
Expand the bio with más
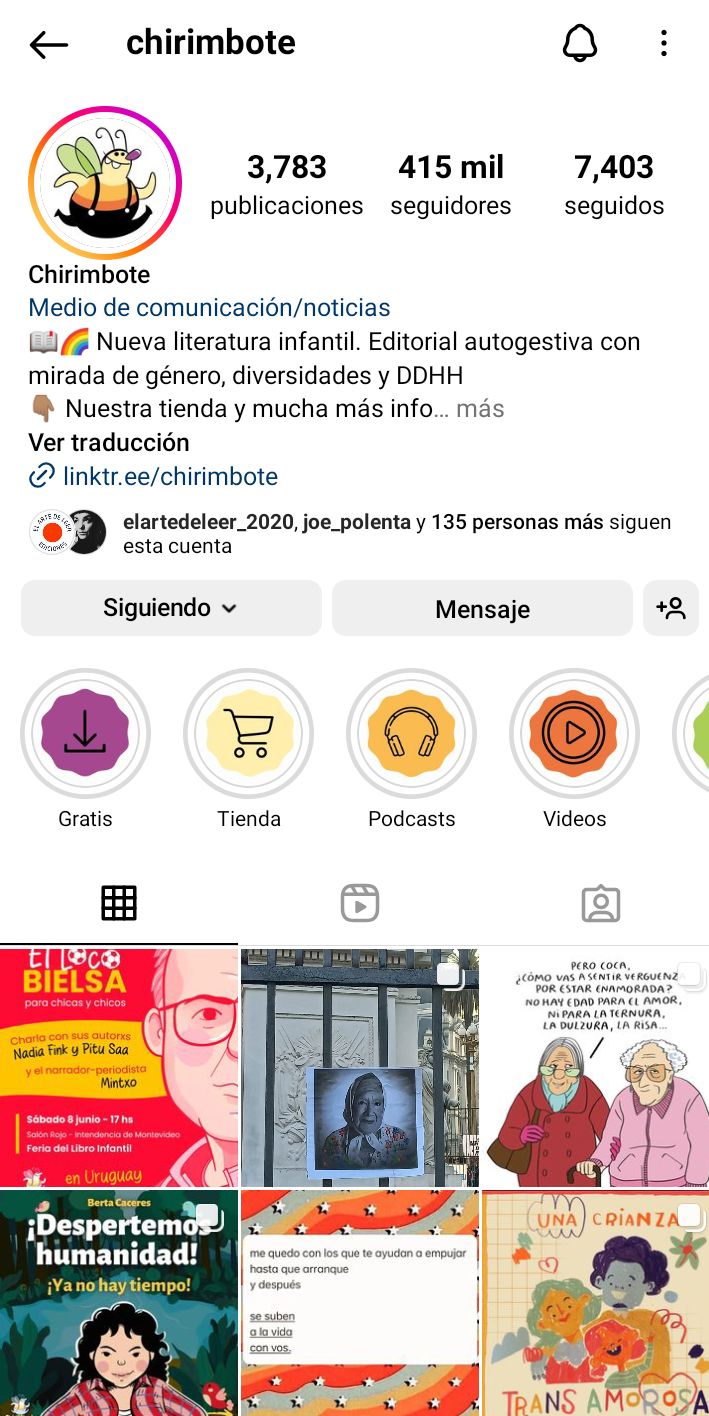coord(480,409)
